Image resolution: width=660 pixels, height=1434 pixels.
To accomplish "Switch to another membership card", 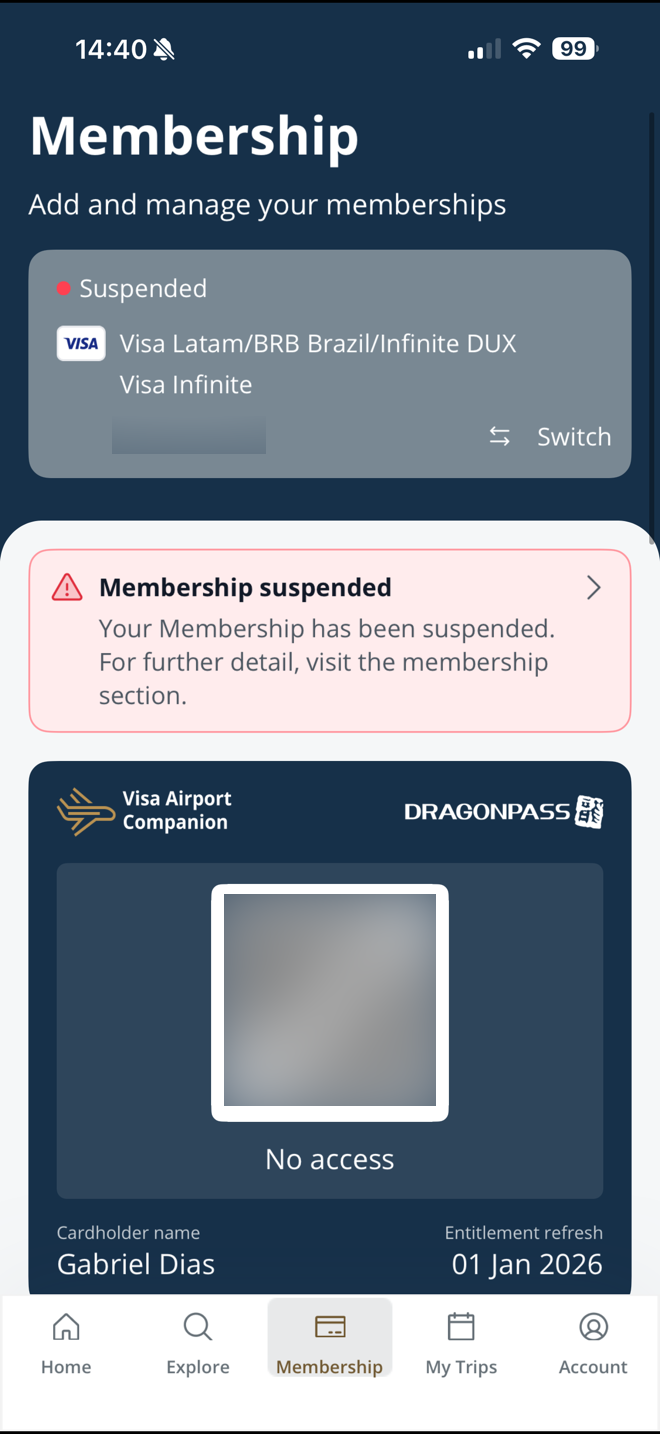I will click(551, 436).
